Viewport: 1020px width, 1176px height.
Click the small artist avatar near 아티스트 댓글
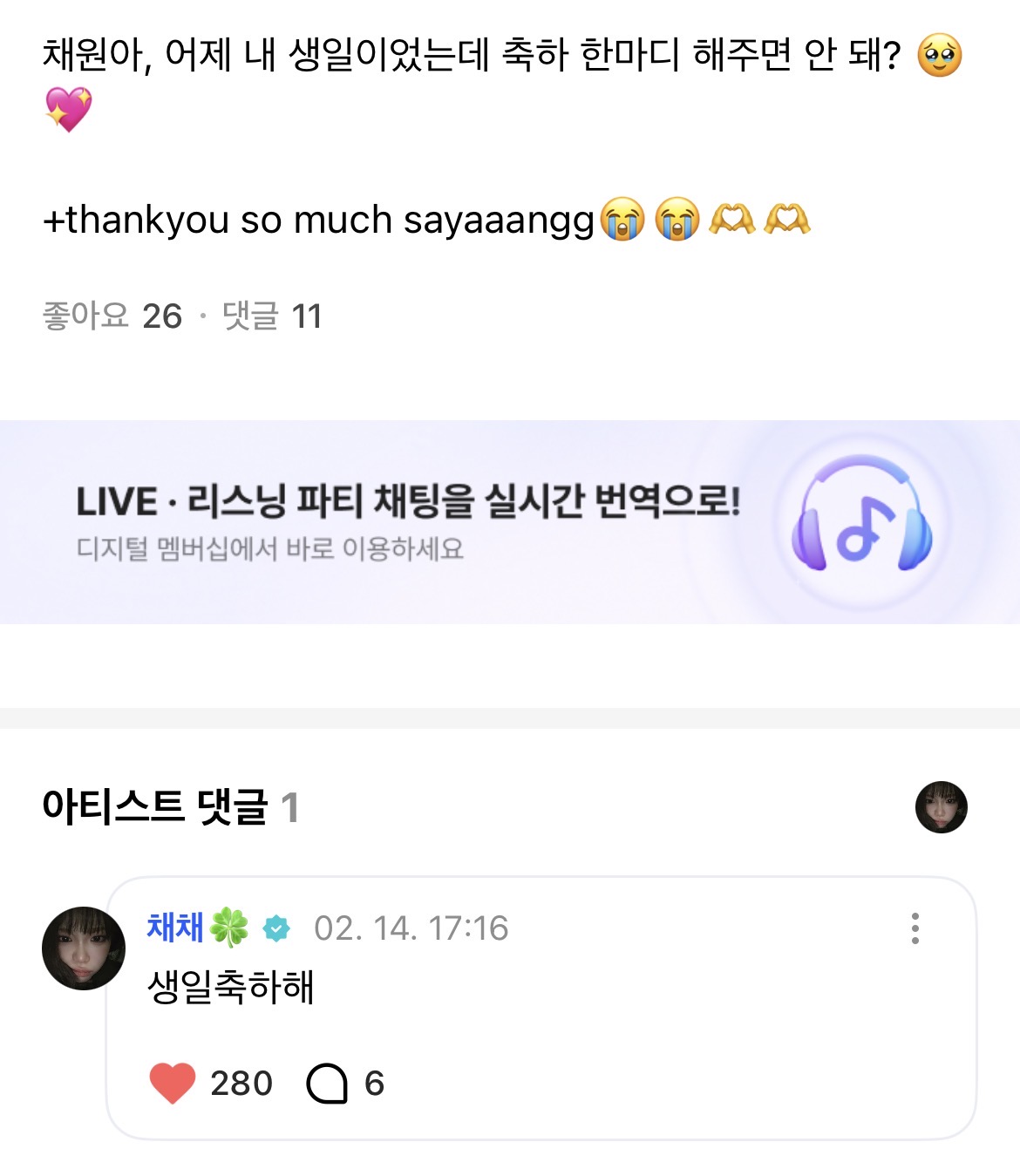point(941,807)
